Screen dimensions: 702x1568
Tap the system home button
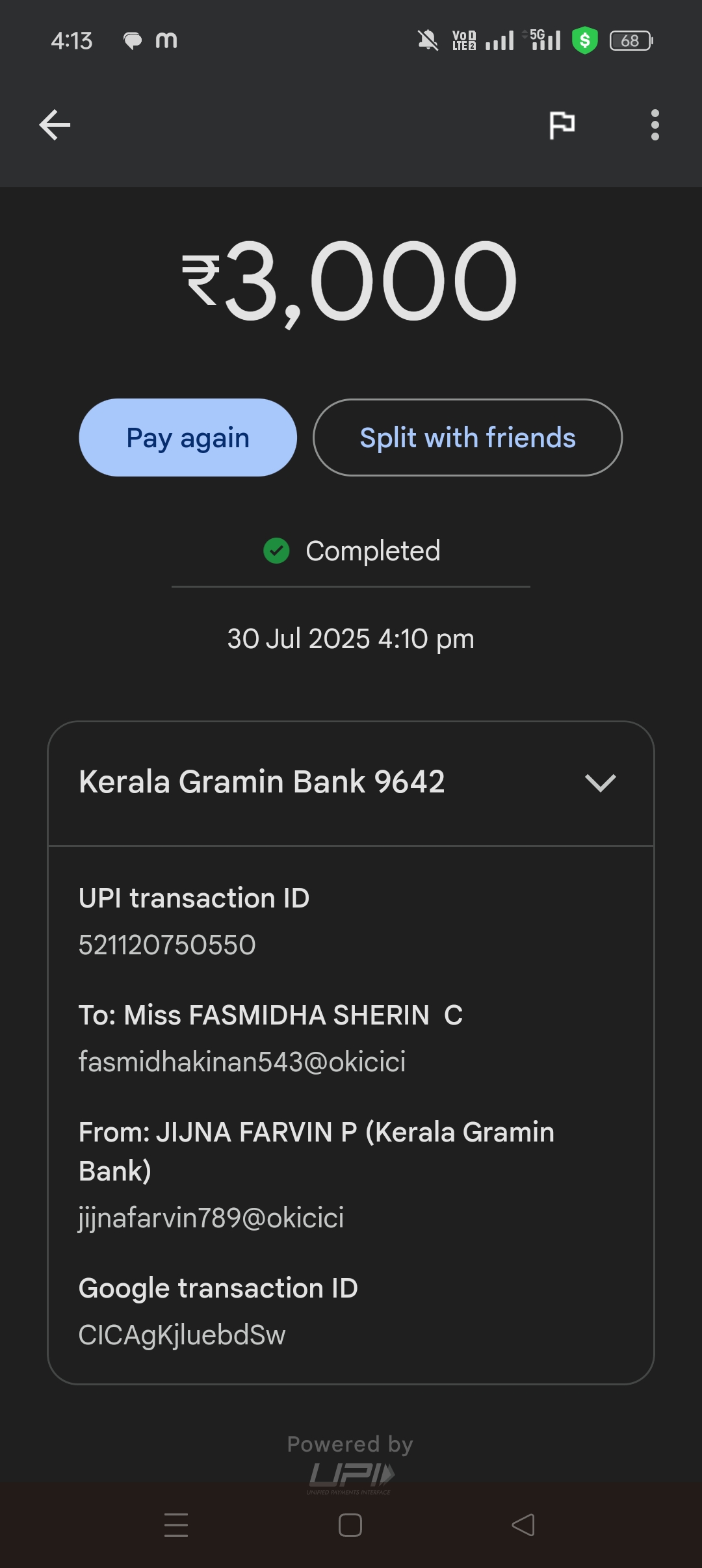pos(350,1525)
